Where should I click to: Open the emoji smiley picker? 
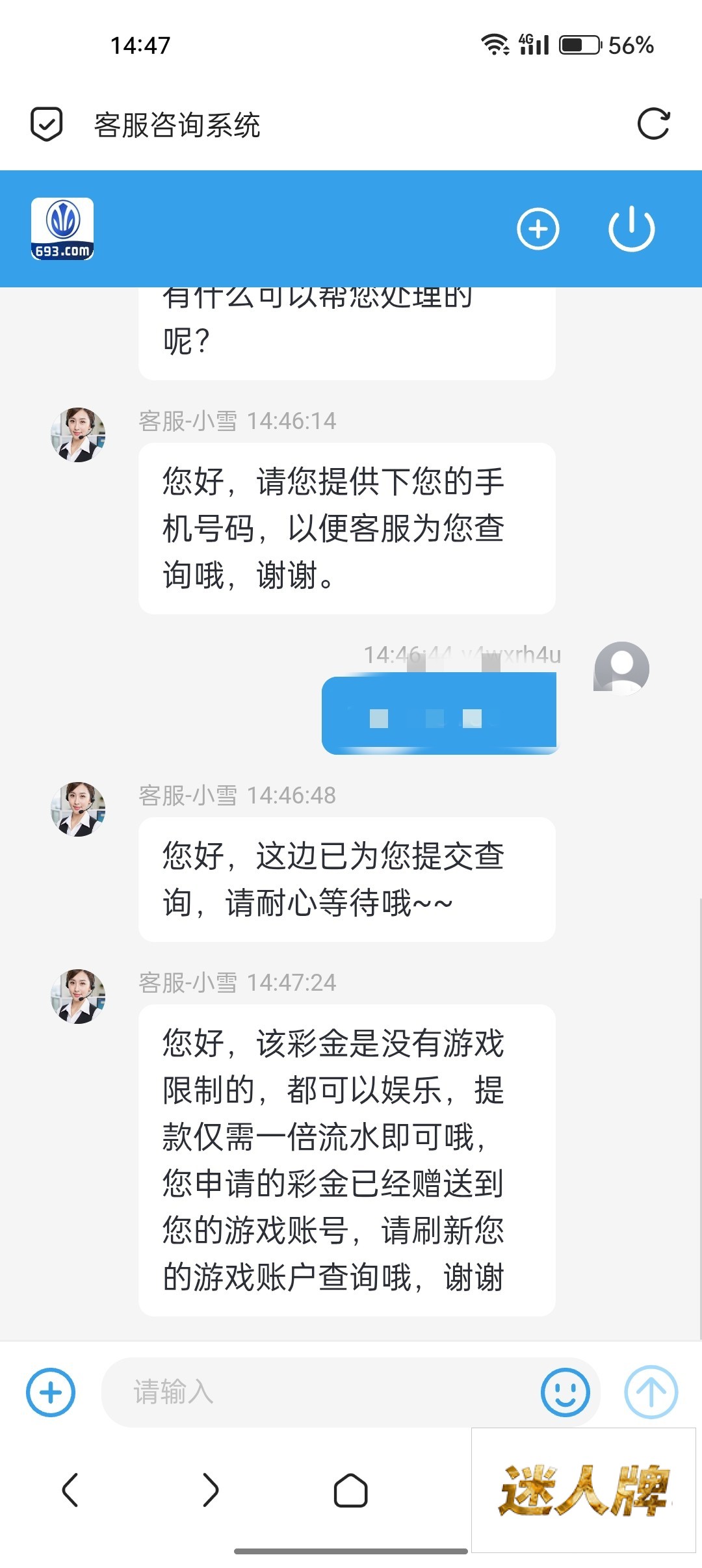click(x=565, y=1392)
